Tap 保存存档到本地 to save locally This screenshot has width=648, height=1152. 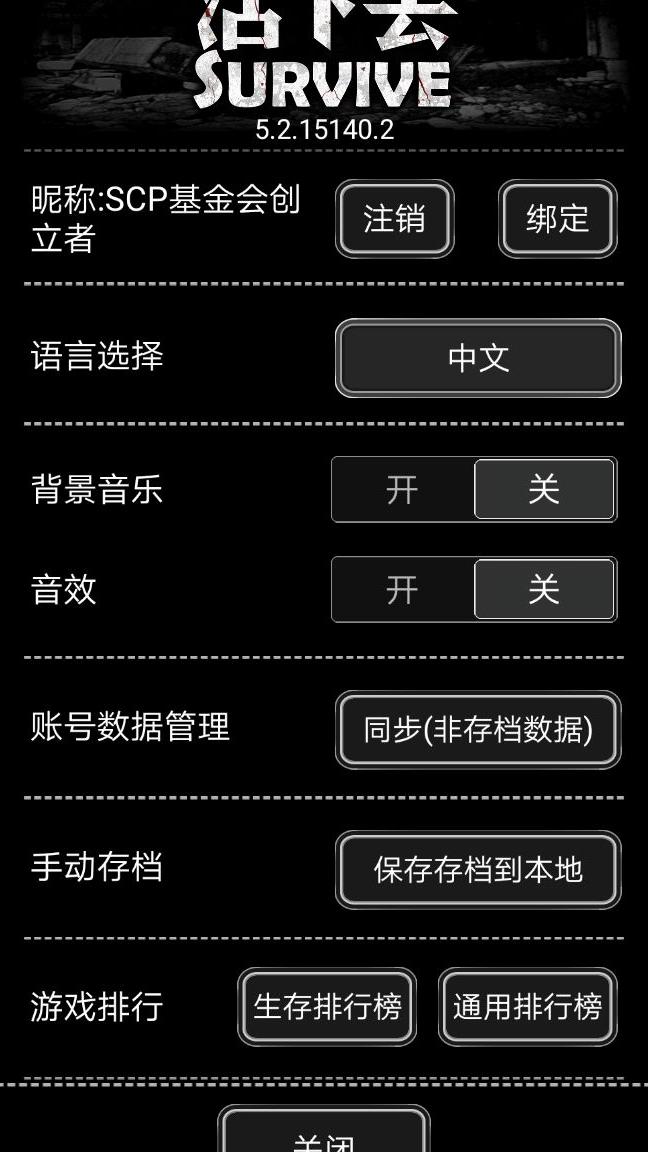tap(478, 870)
